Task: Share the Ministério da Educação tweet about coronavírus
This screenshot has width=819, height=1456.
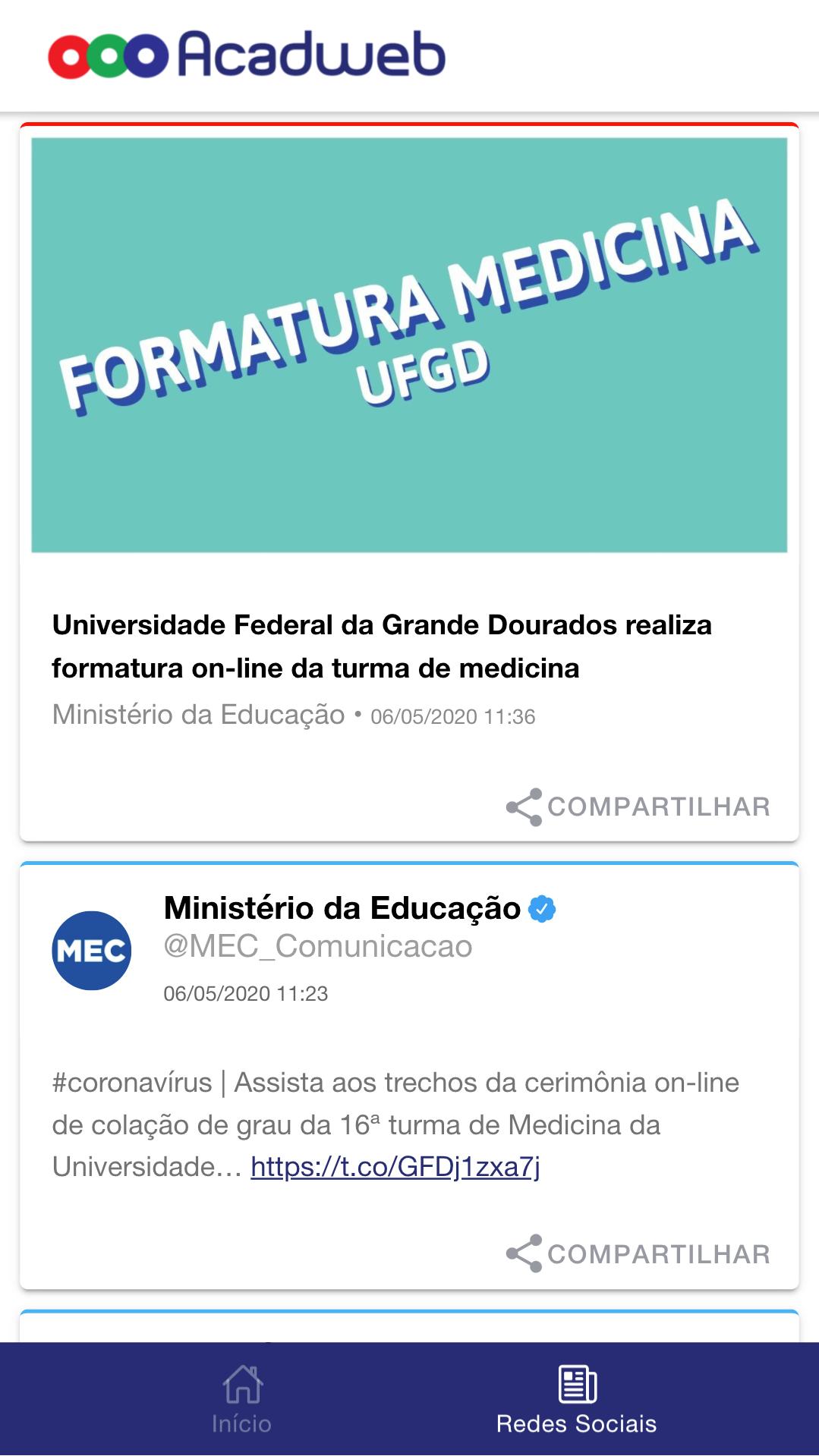Action: (638, 1254)
